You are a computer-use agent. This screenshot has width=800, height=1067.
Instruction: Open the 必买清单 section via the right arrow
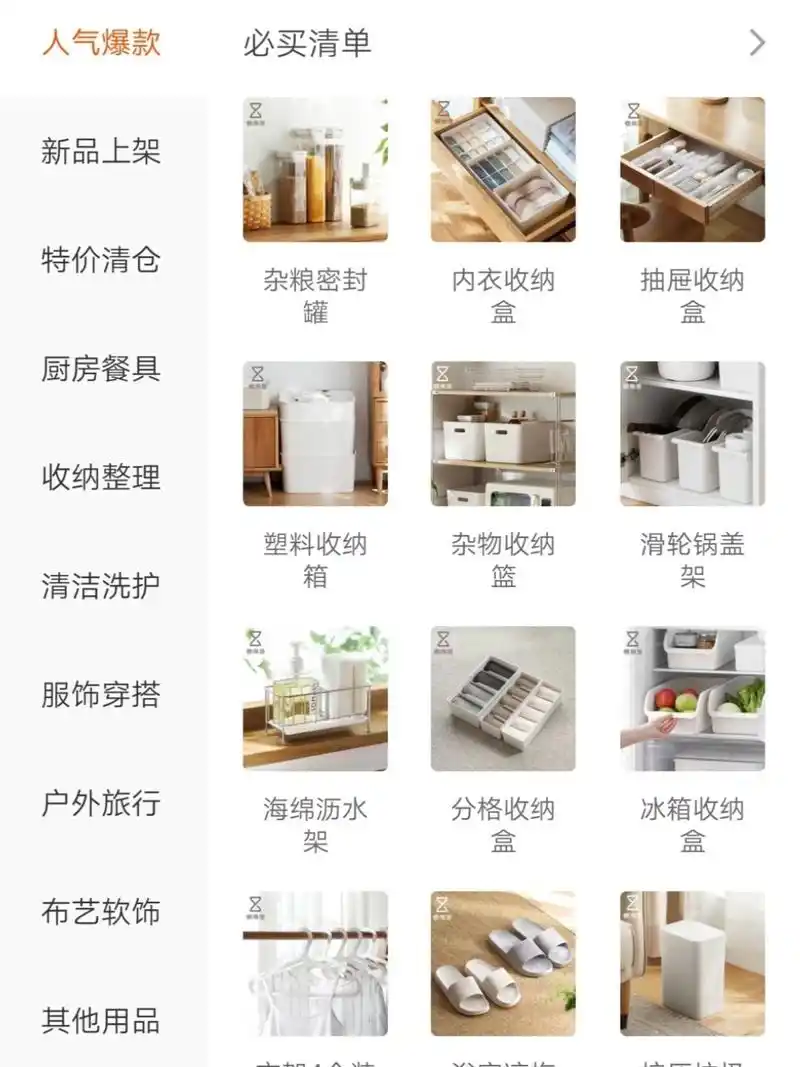[x=758, y=44]
